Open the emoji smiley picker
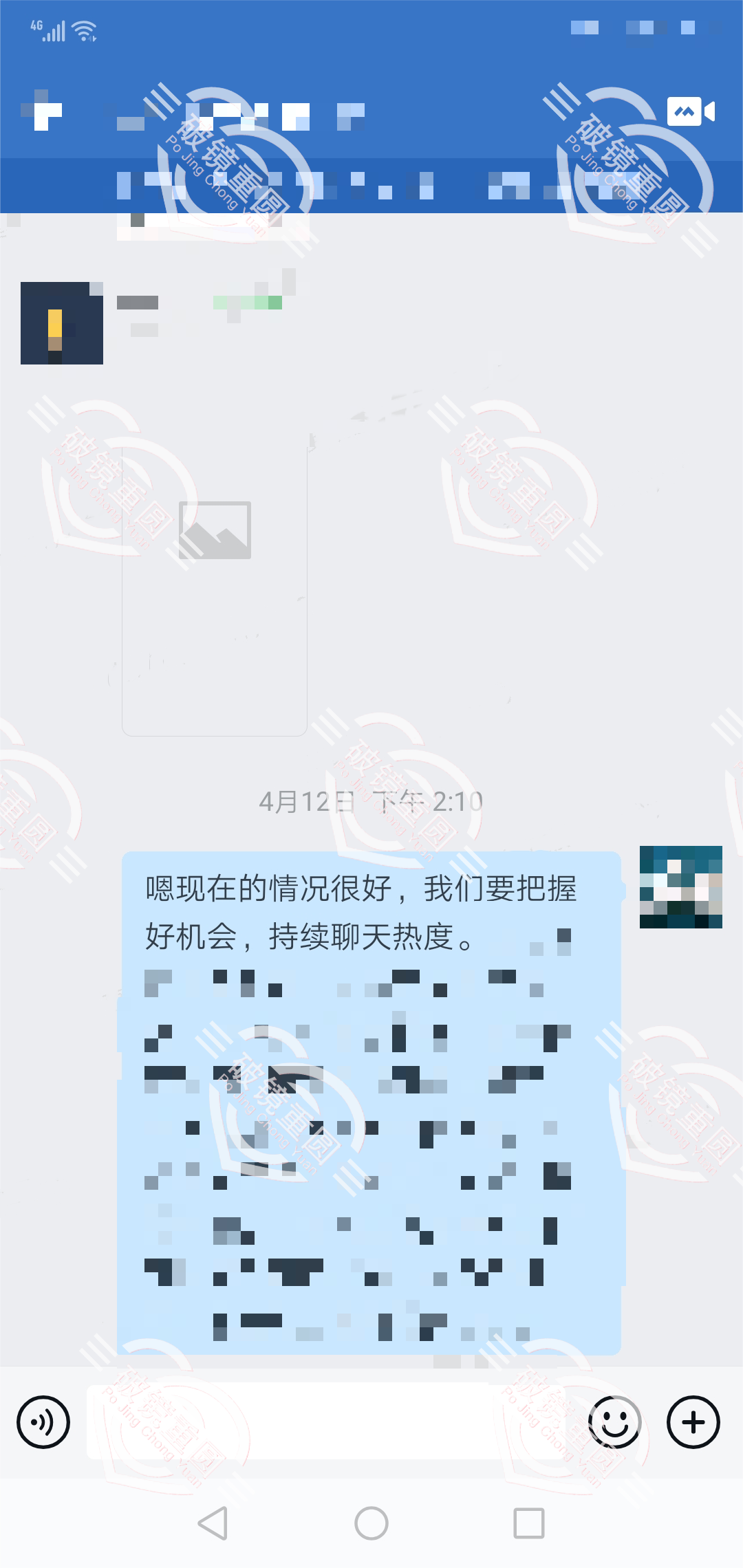The height and width of the screenshot is (1568, 743). 614,1422
